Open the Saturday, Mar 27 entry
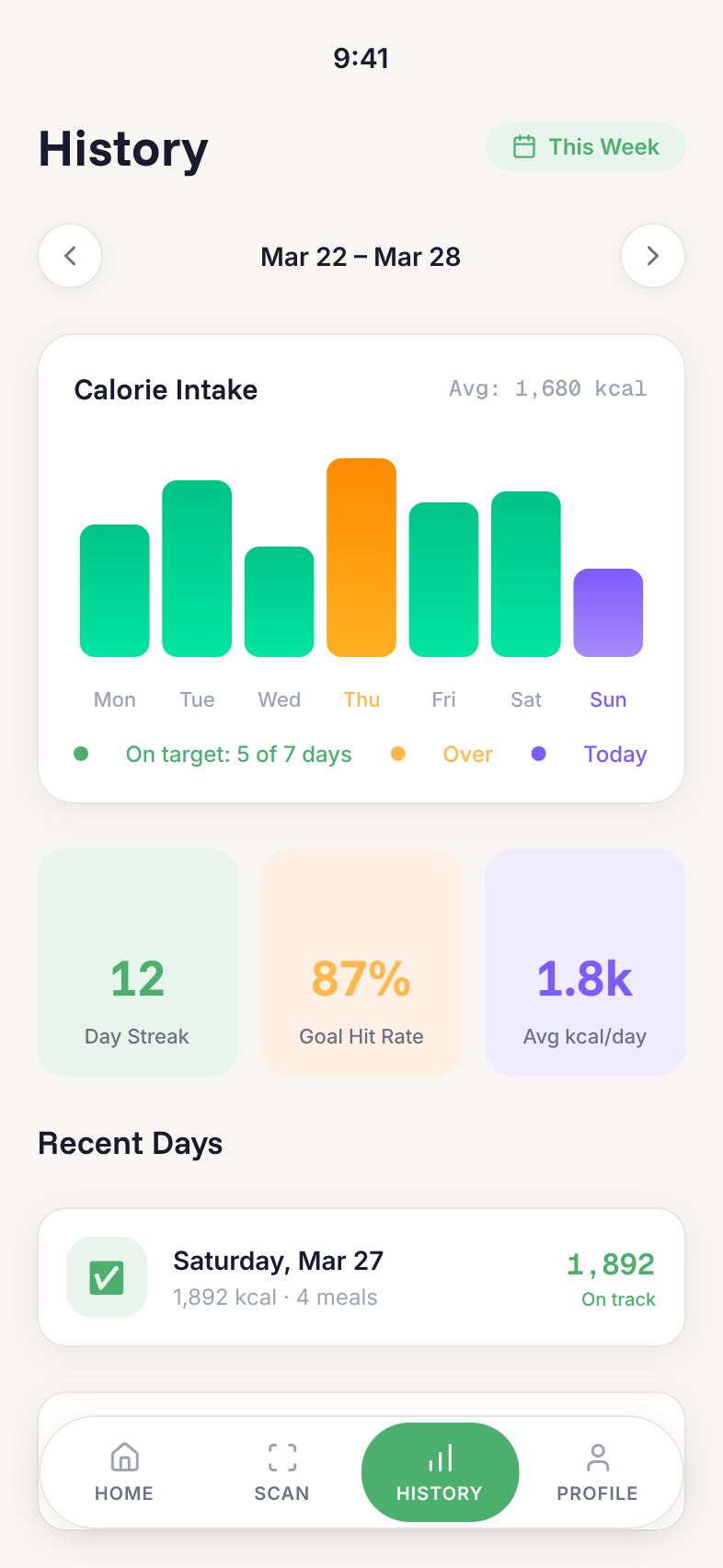 coord(361,1277)
